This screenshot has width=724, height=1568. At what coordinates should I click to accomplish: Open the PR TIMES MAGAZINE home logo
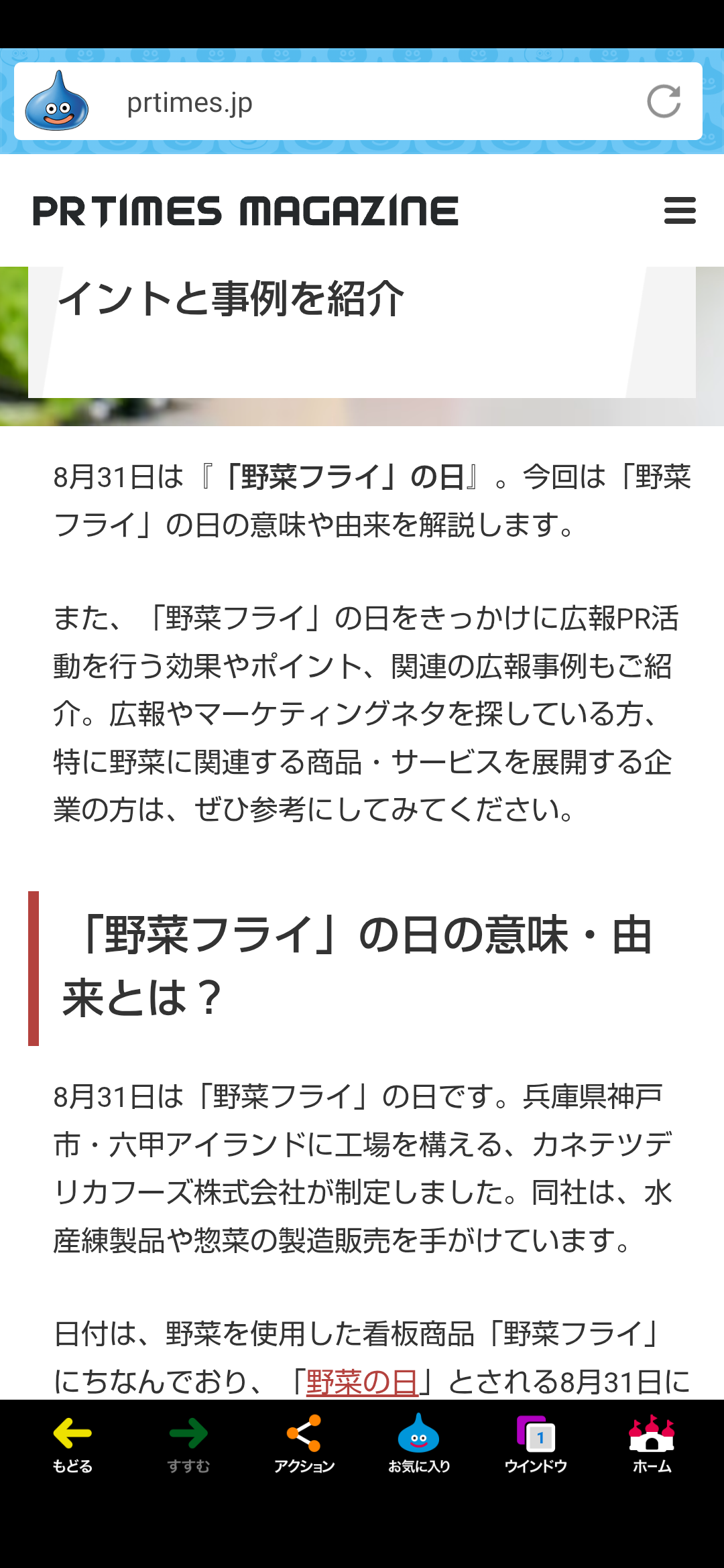(245, 211)
